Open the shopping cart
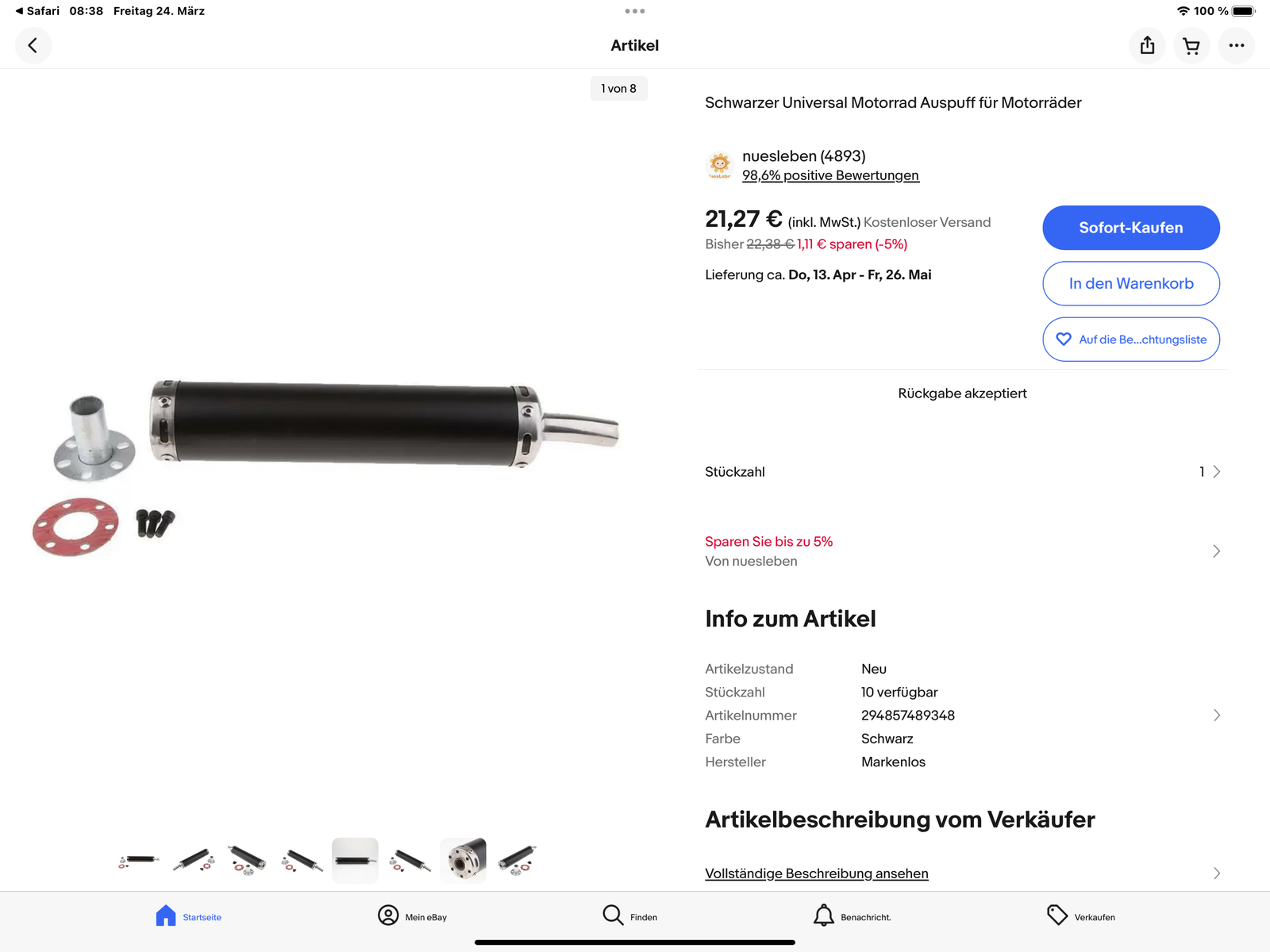 point(1191,45)
